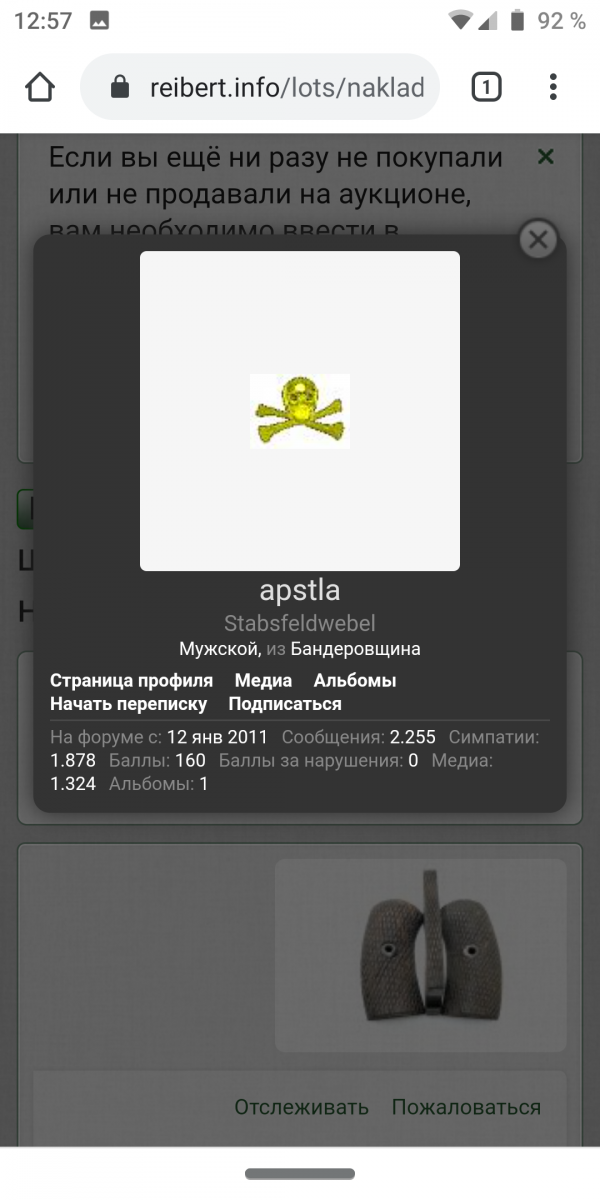Open the skull avatar image

point(300,411)
